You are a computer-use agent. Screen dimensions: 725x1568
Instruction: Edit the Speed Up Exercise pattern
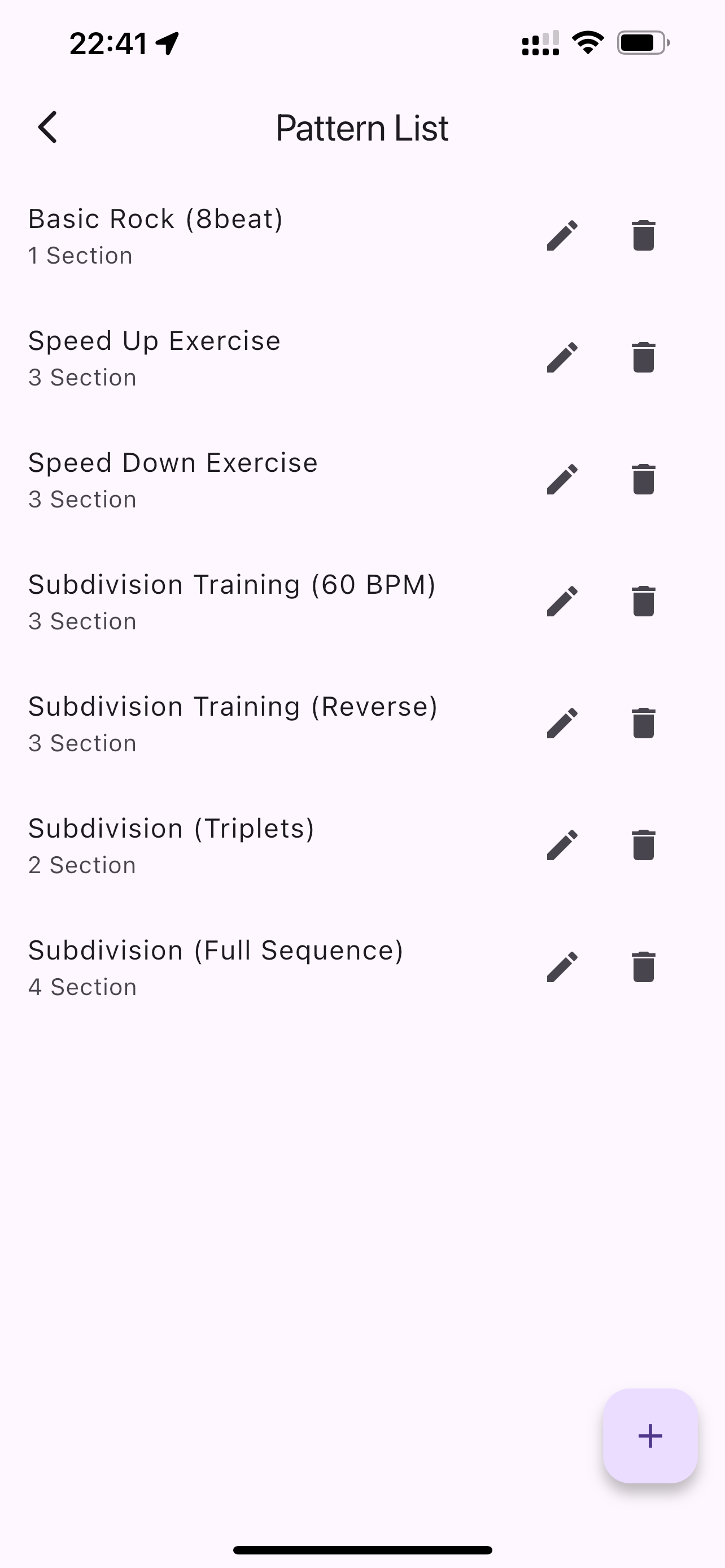tap(562, 358)
